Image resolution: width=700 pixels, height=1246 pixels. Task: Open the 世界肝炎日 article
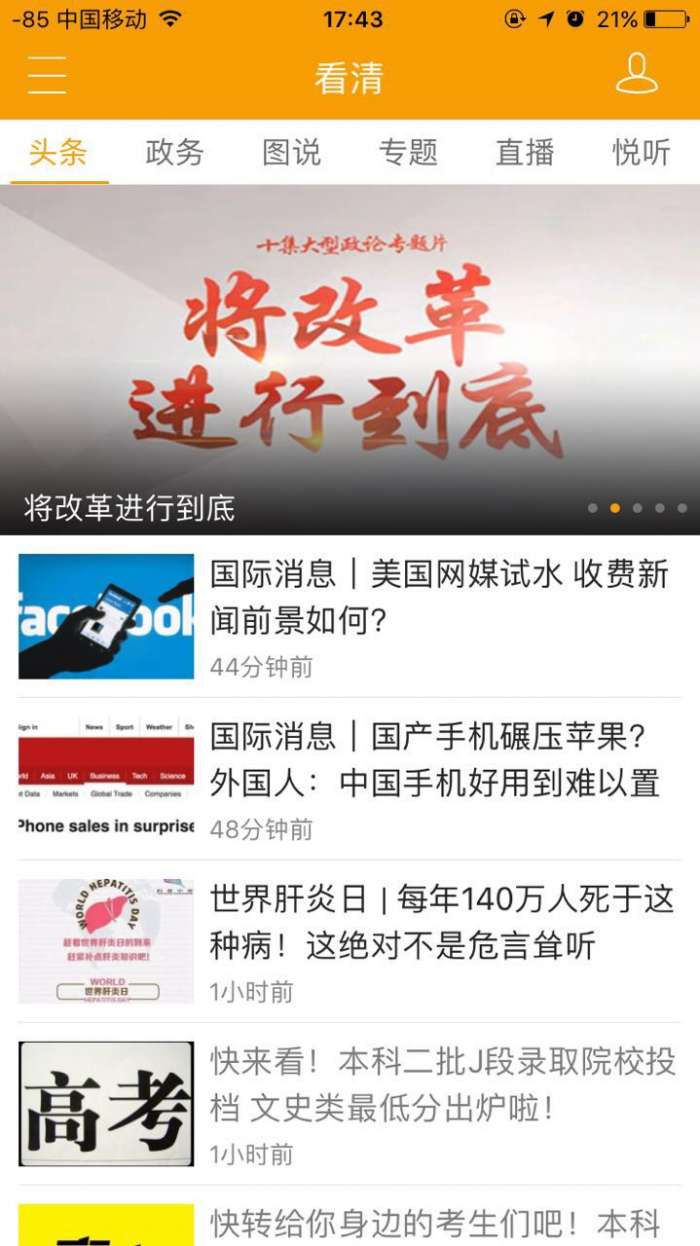pos(440,922)
